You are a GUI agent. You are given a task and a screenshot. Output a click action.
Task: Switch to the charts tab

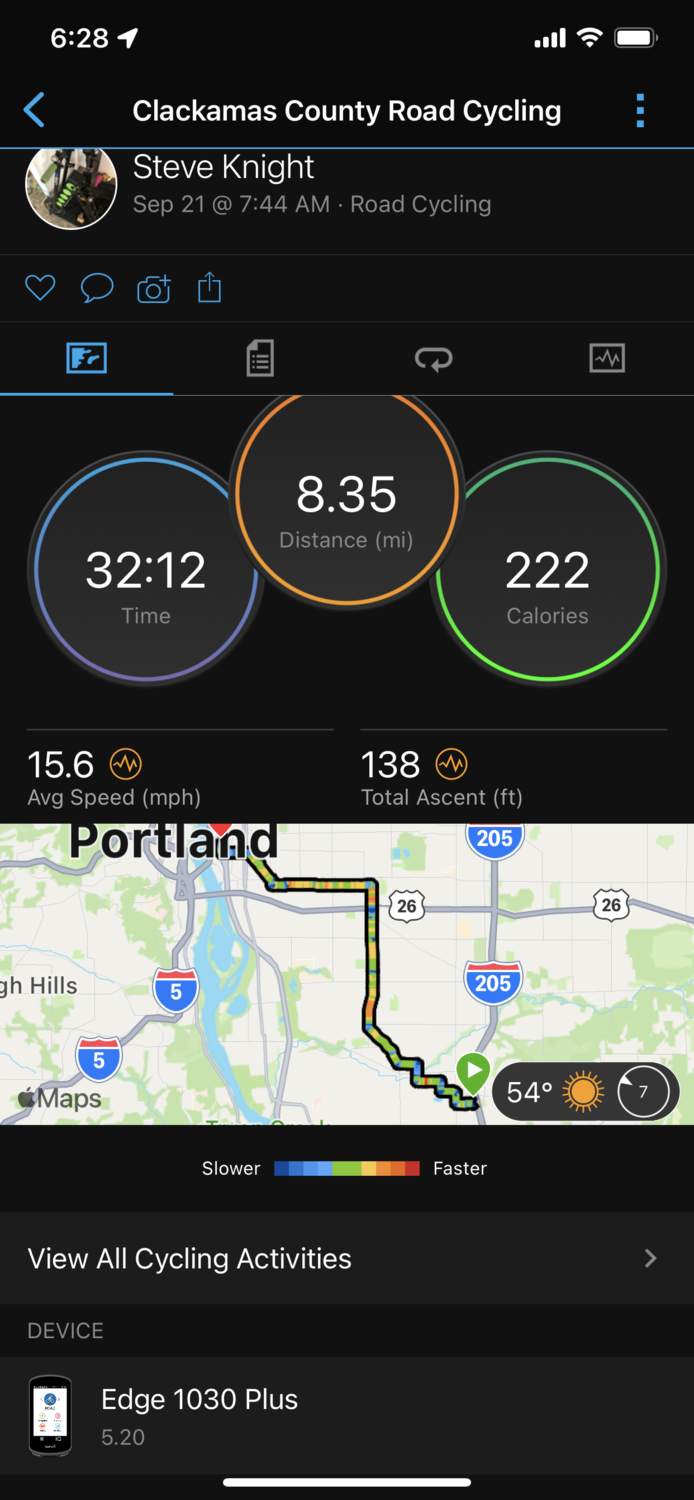tap(607, 358)
